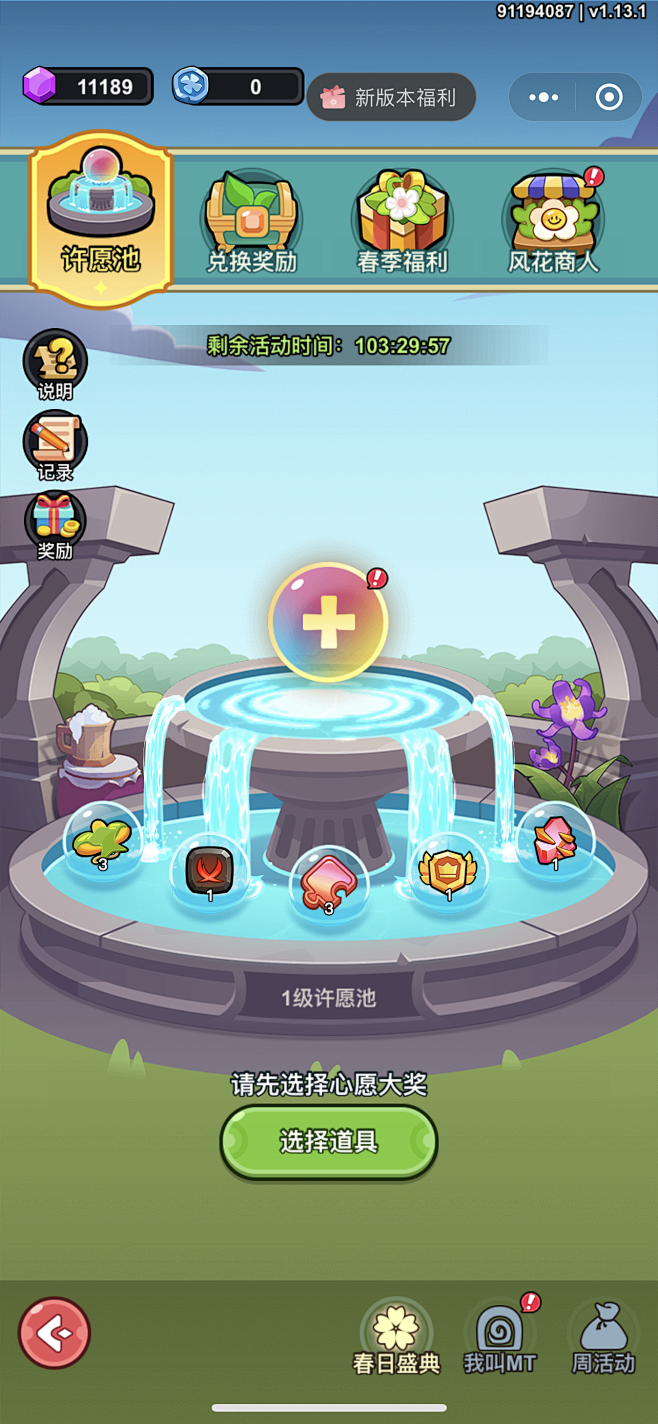658x1424 pixels.
Task: Open the 说明 help icon
Action: [55, 365]
